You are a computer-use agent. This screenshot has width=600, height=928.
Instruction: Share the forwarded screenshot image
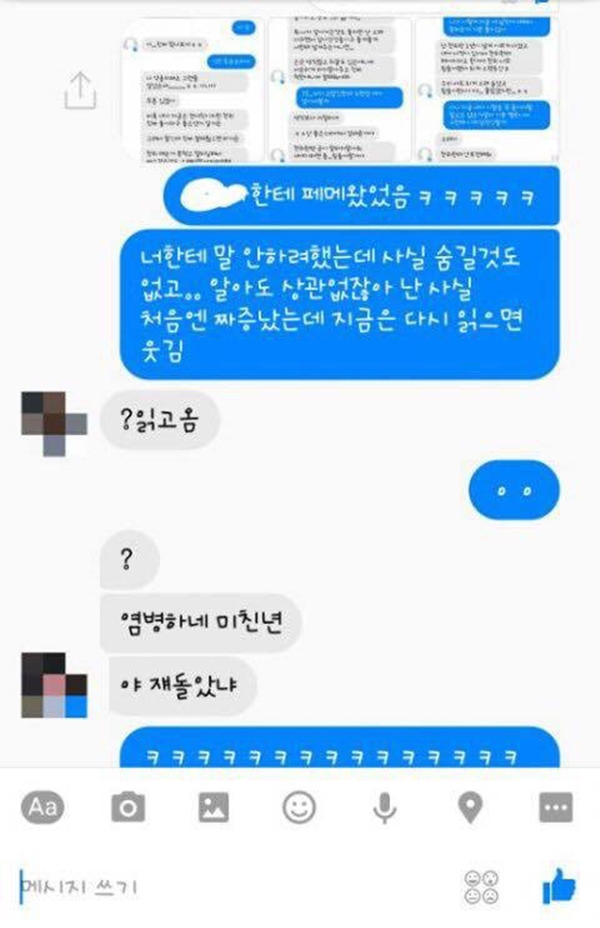tap(80, 91)
